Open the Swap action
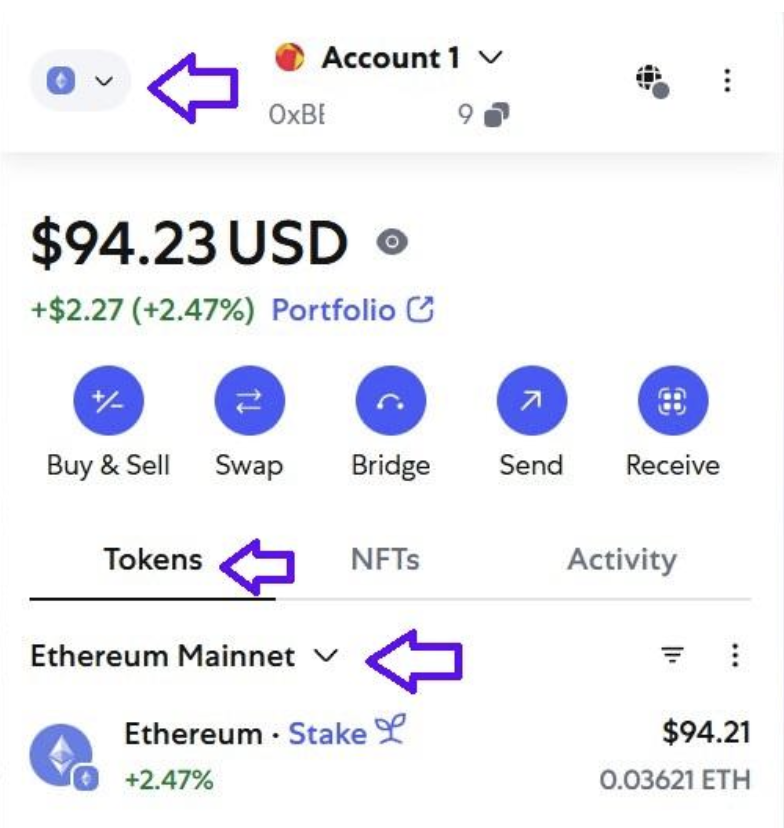 coord(249,402)
